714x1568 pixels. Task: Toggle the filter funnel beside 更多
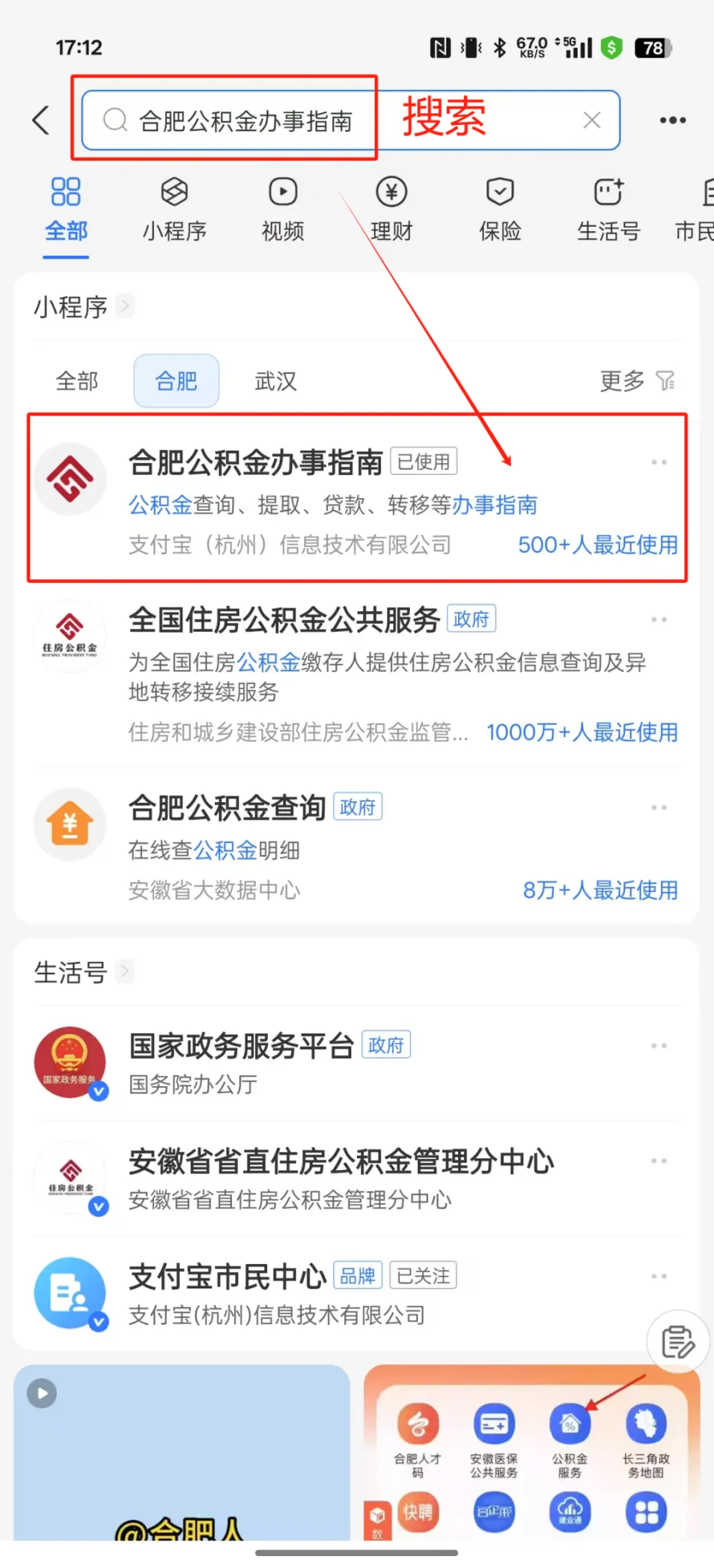[x=666, y=381]
